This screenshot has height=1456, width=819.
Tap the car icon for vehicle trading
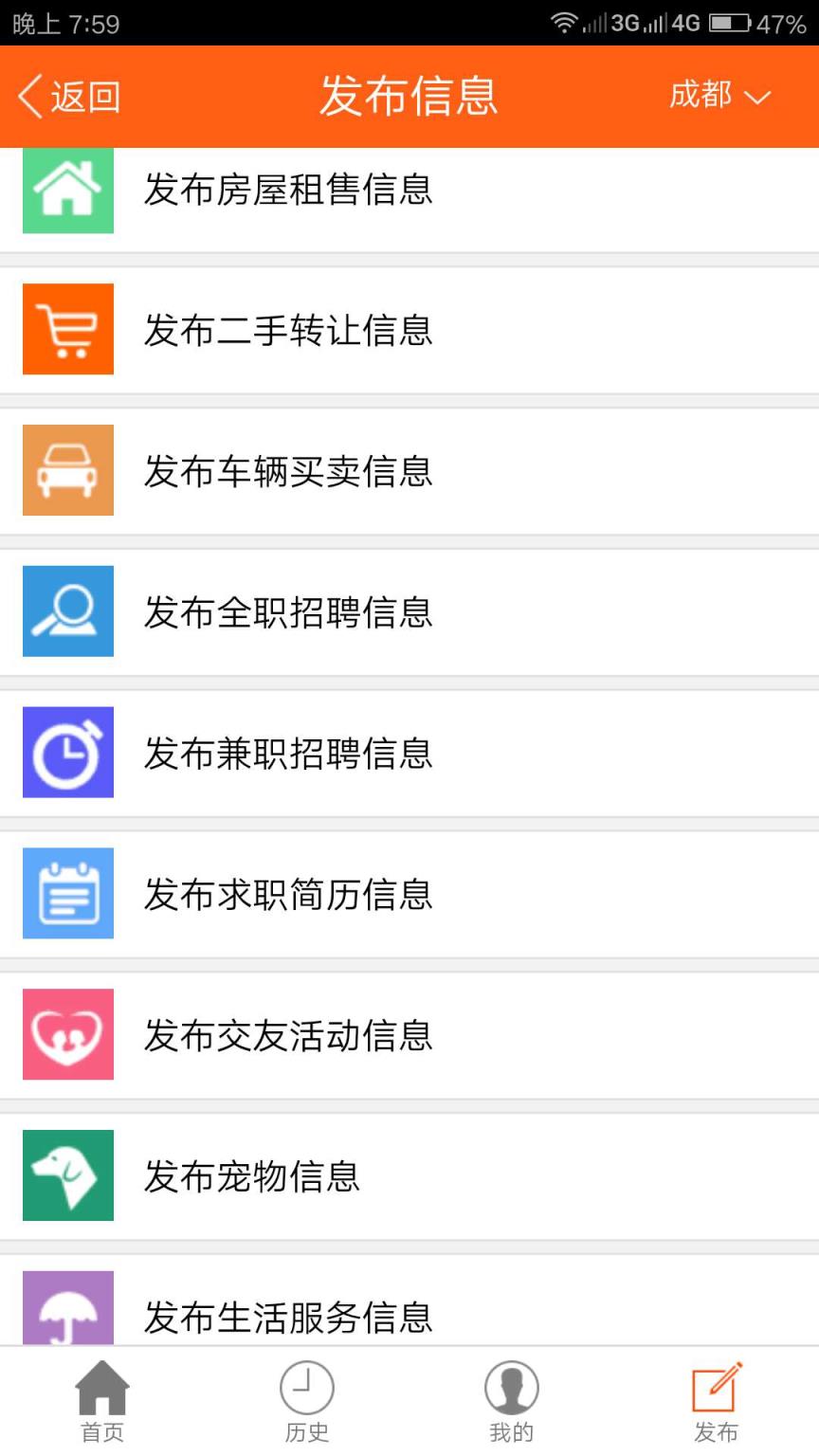pos(67,470)
